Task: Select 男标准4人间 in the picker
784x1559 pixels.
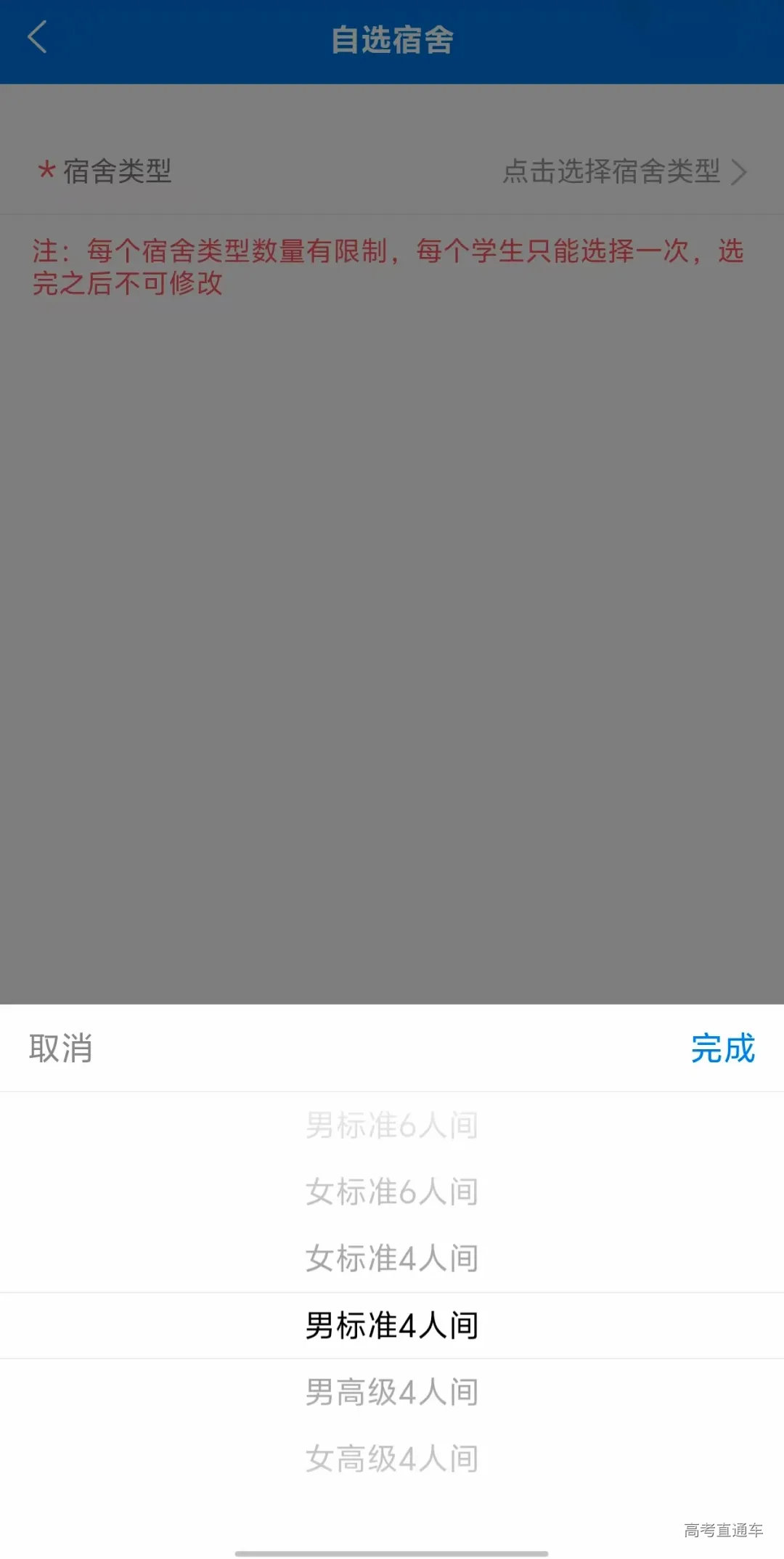Action: coord(392,1324)
